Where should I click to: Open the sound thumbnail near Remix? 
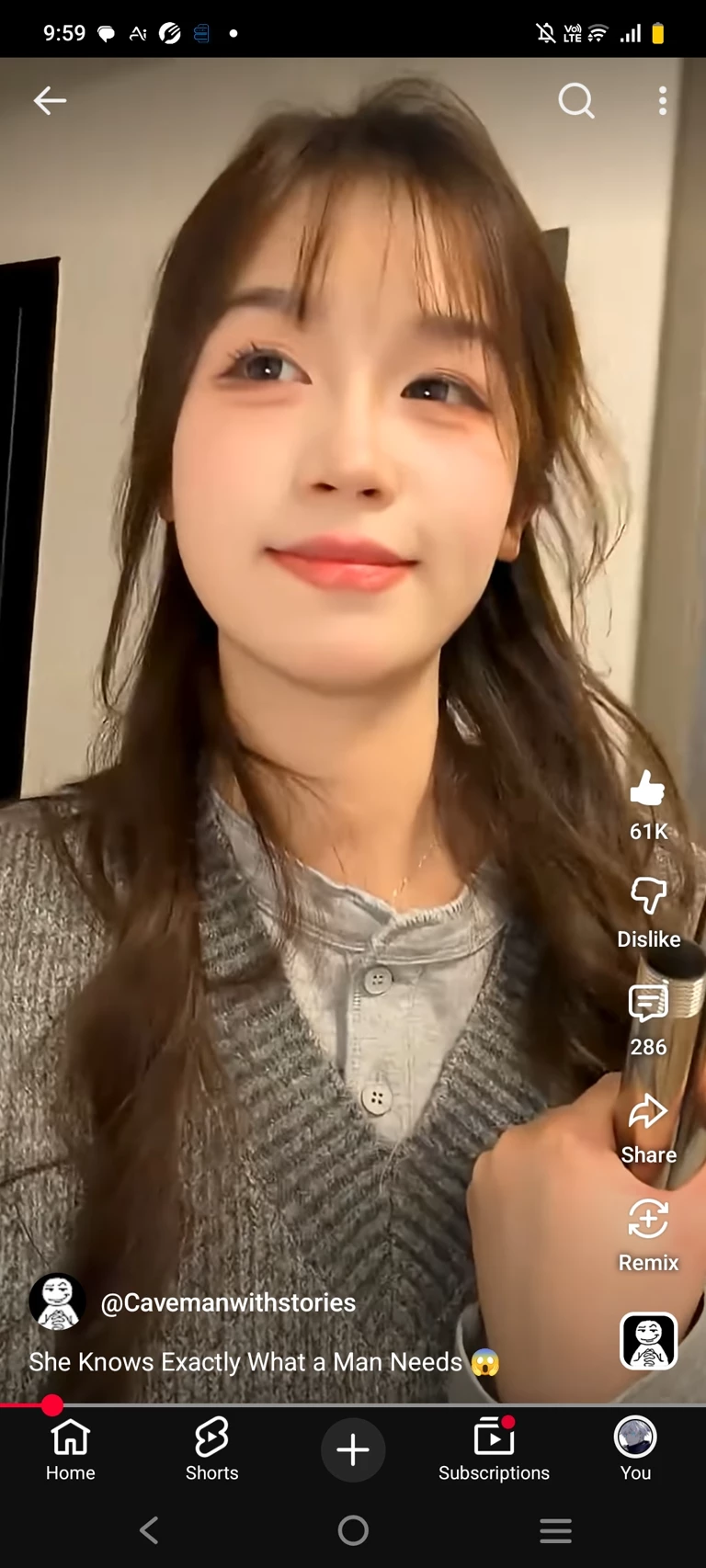coord(648,1341)
